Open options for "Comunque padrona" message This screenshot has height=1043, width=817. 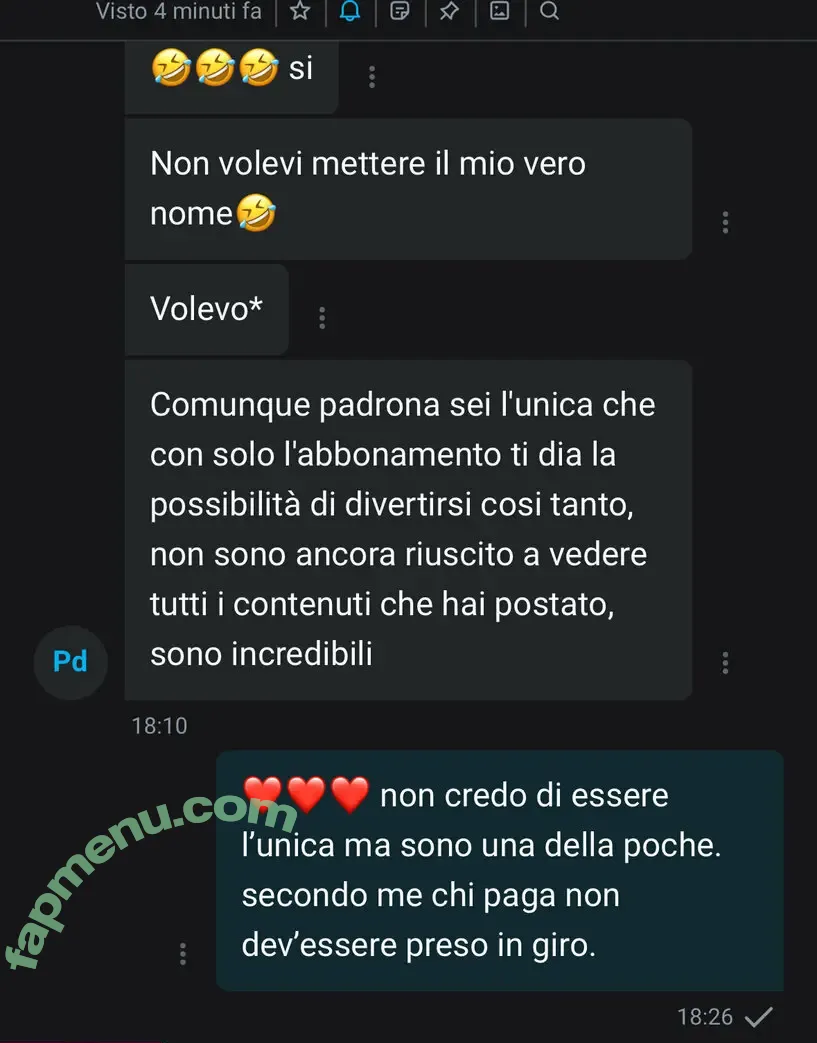click(x=725, y=662)
